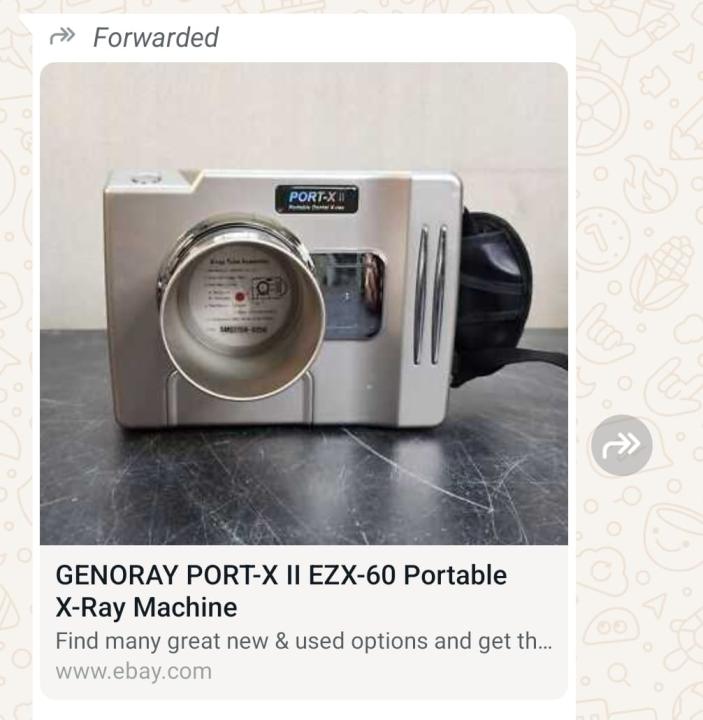This screenshot has width=703, height=720.
Task: Forward this message using the arrow icon
Action: click(x=620, y=445)
